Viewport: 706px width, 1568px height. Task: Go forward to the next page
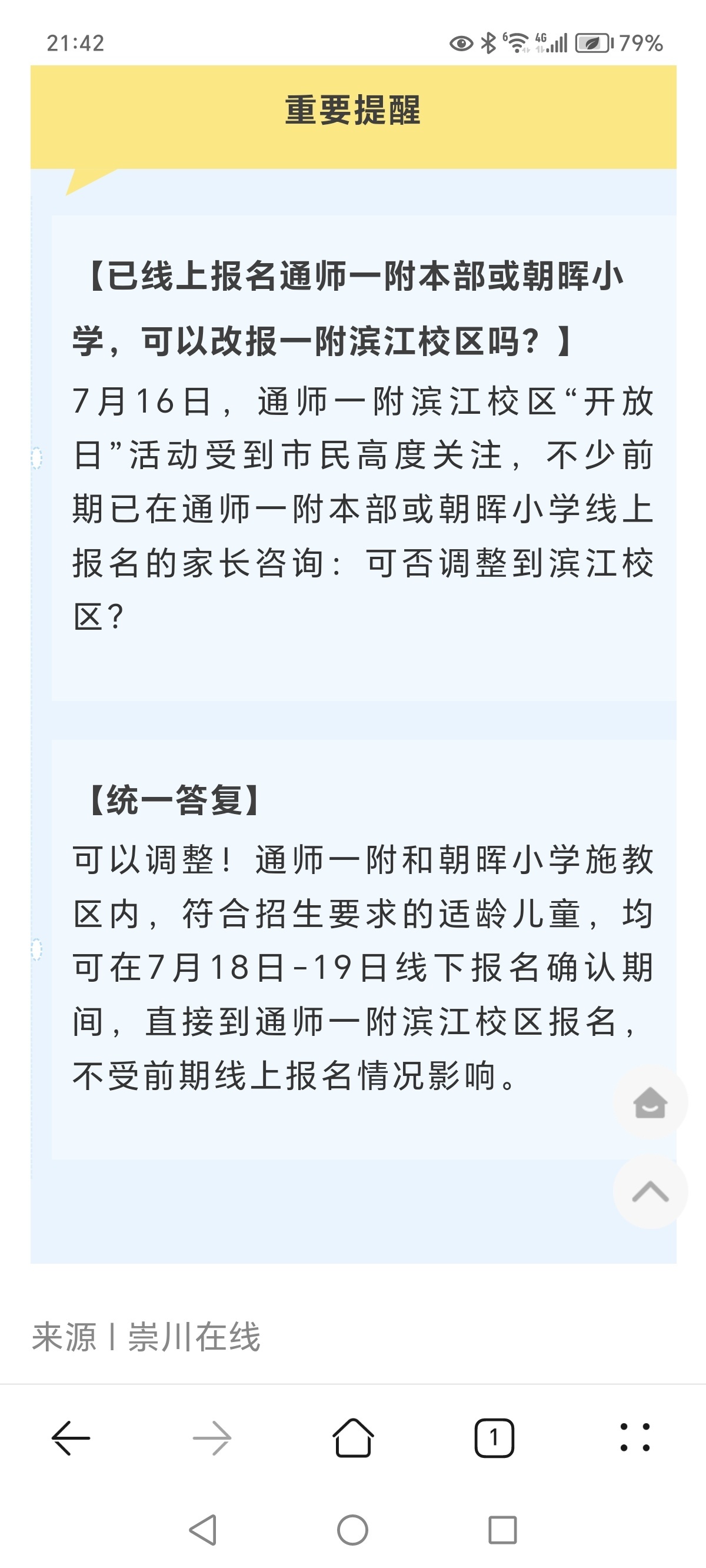click(212, 1438)
